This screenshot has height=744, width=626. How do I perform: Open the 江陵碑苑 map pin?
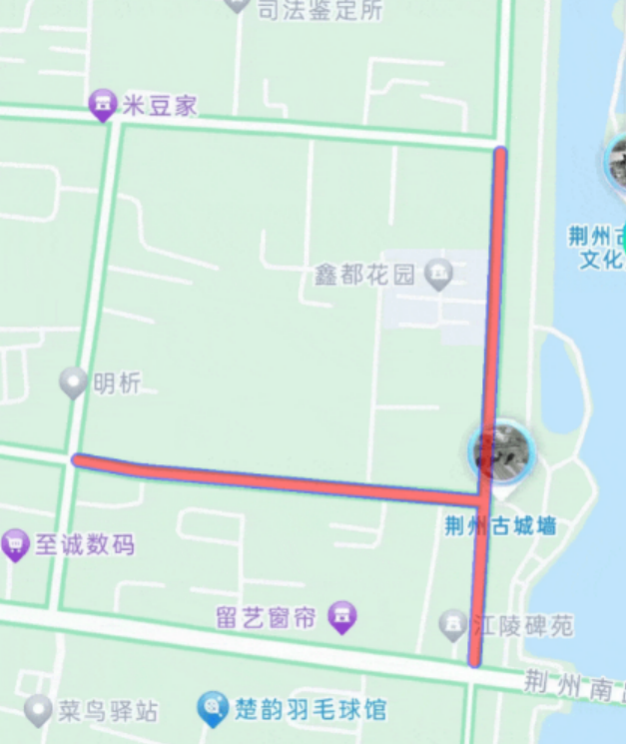coord(454,625)
